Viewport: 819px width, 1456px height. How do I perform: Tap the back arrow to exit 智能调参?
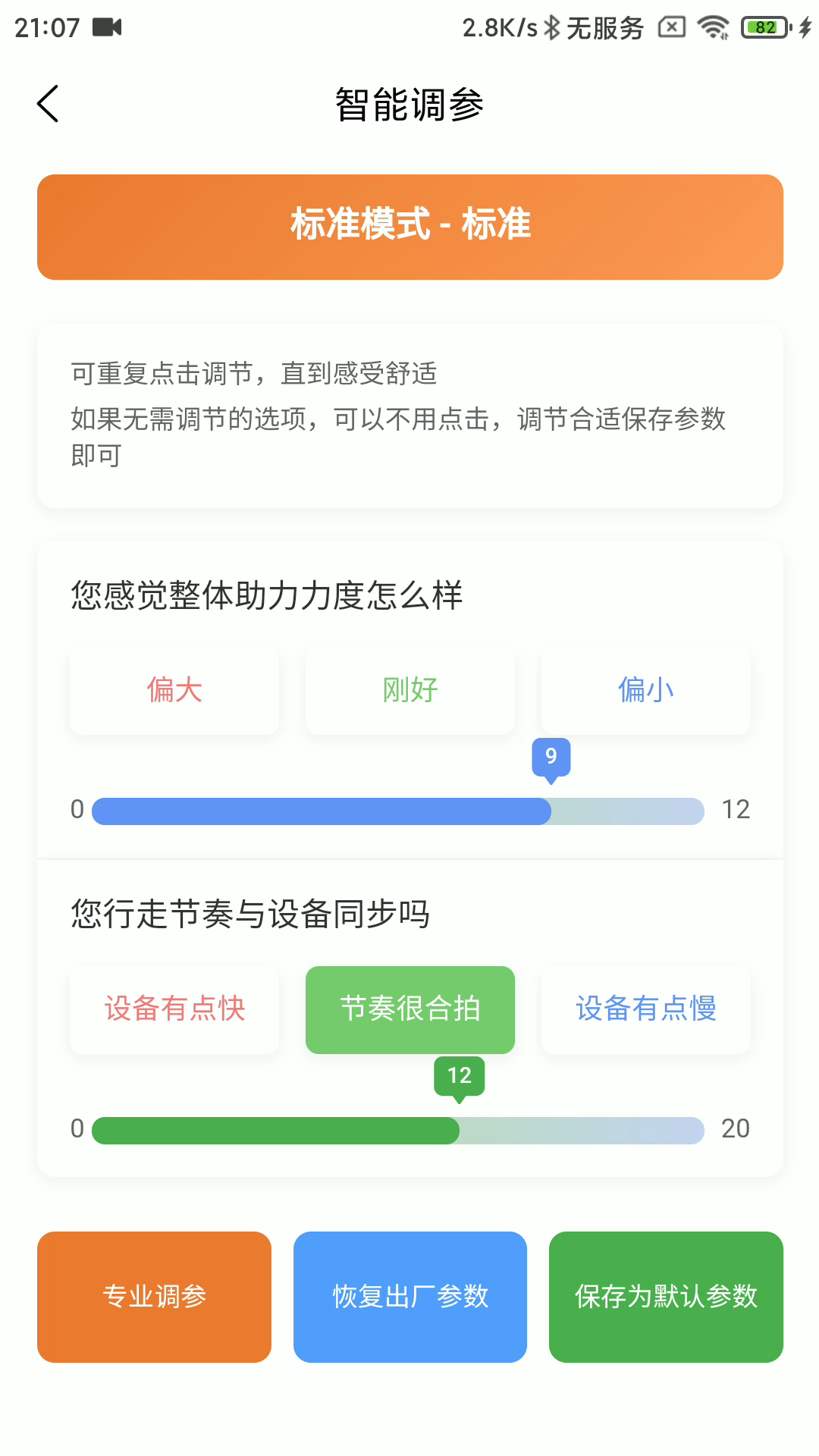[x=48, y=104]
